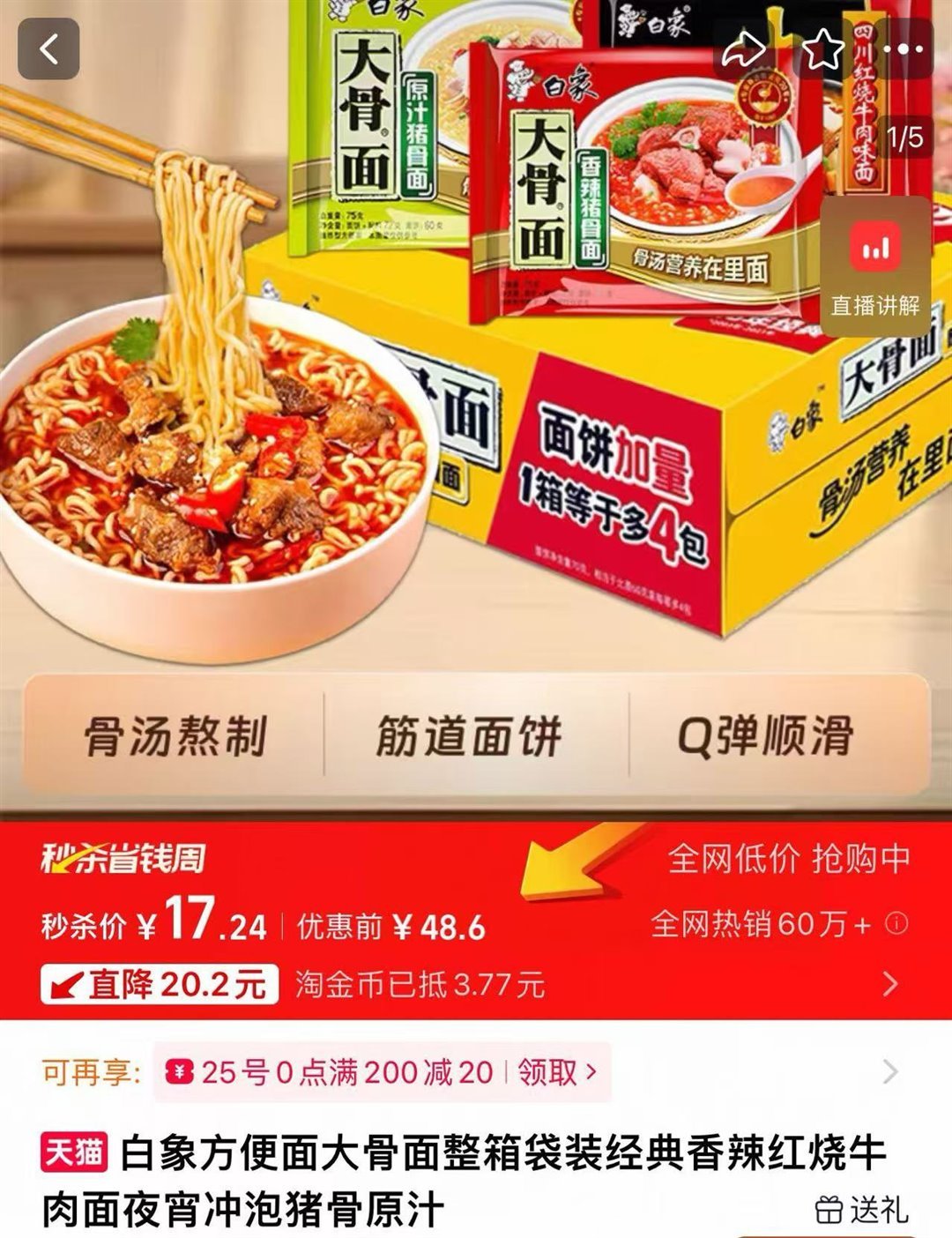This screenshot has width=952, height=1238.
Task: Click the back arrow to return
Action: [48, 48]
